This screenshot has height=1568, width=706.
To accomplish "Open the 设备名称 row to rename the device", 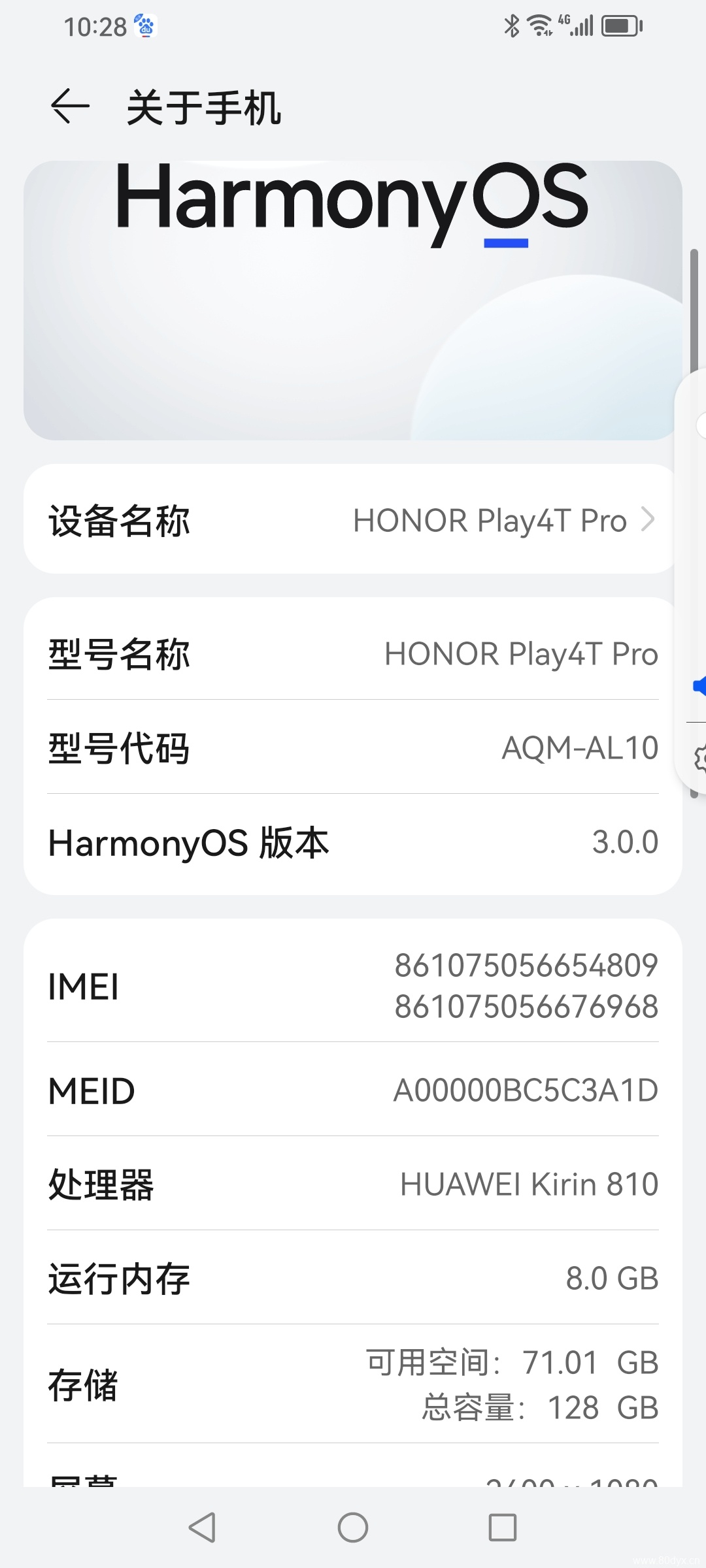I will pyautogui.click(x=352, y=520).
